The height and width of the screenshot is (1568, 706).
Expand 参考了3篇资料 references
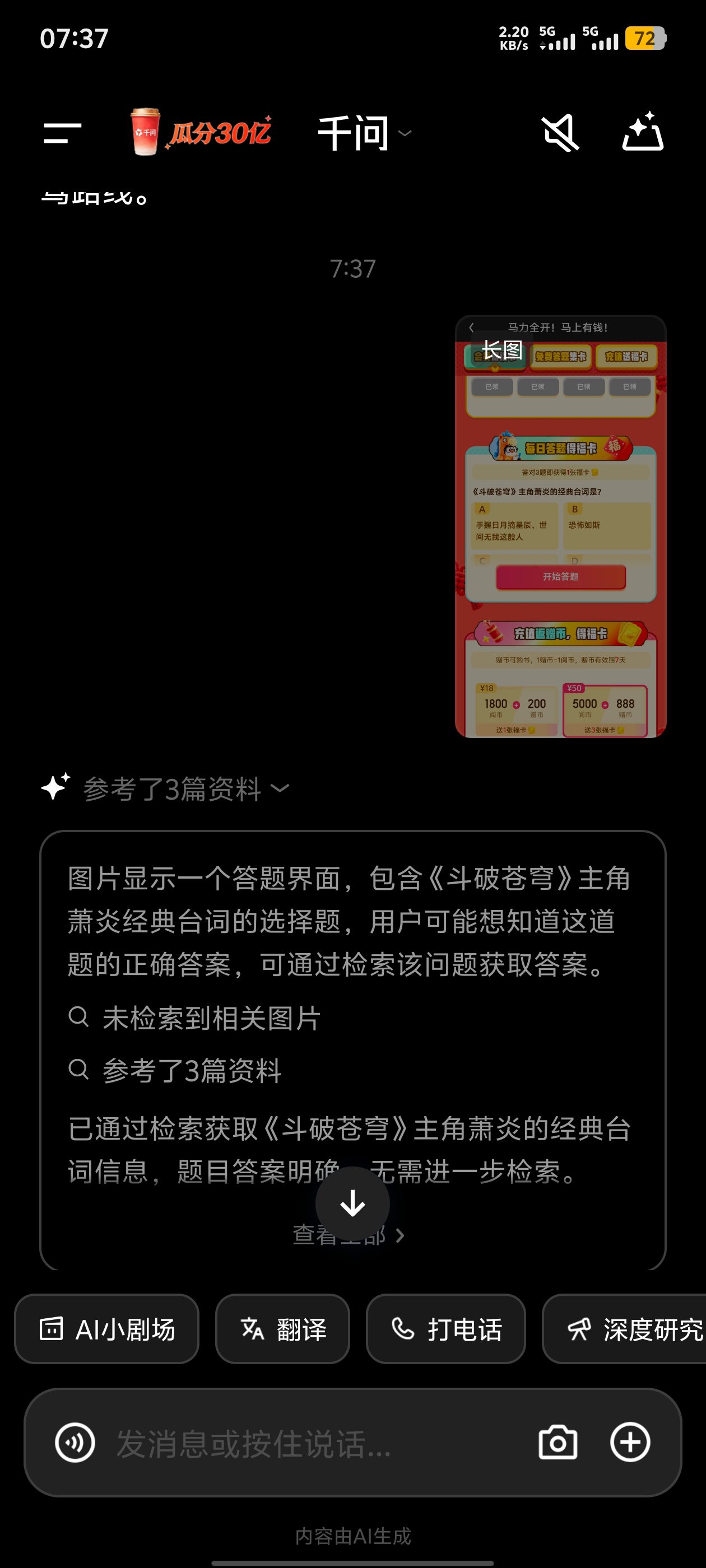pos(185,789)
